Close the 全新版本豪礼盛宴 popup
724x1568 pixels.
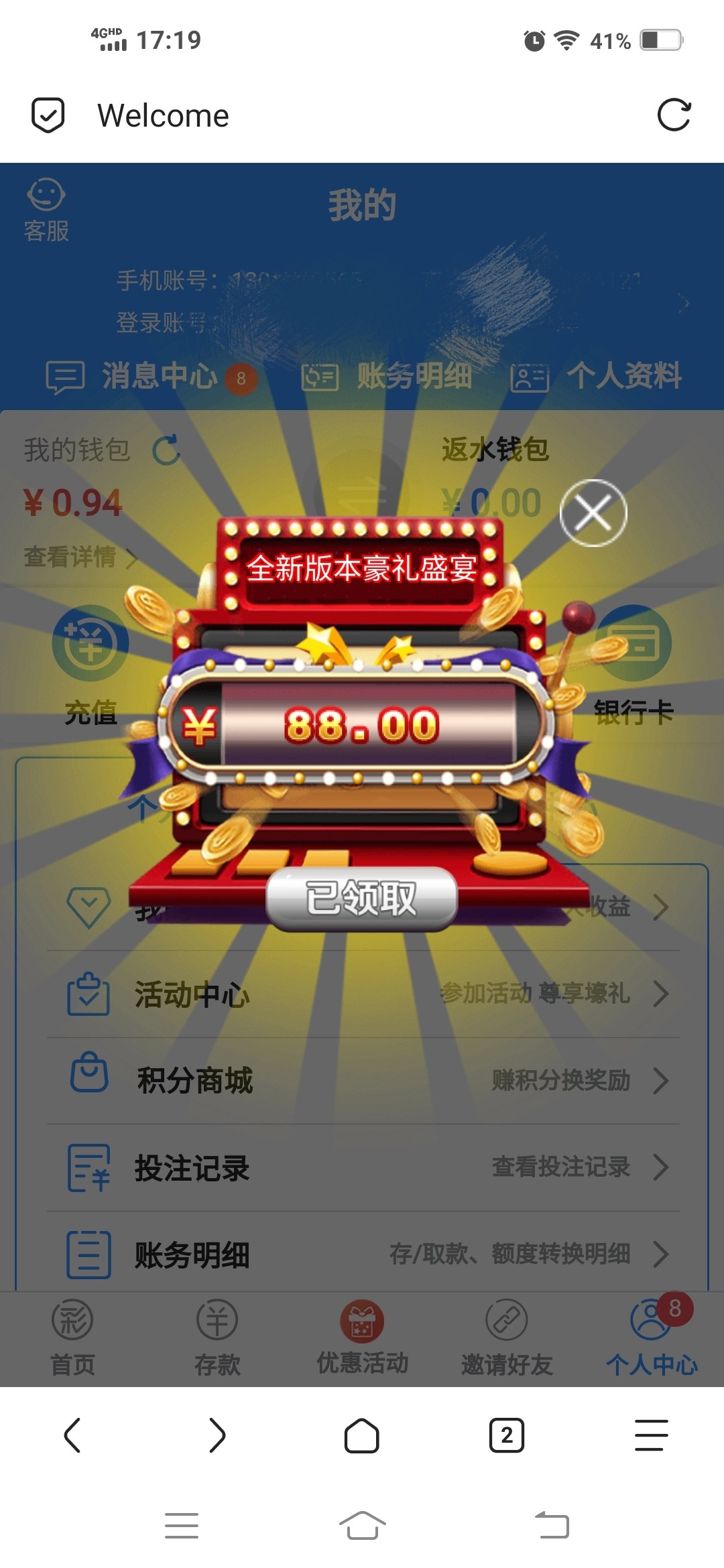click(x=593, y=513)
